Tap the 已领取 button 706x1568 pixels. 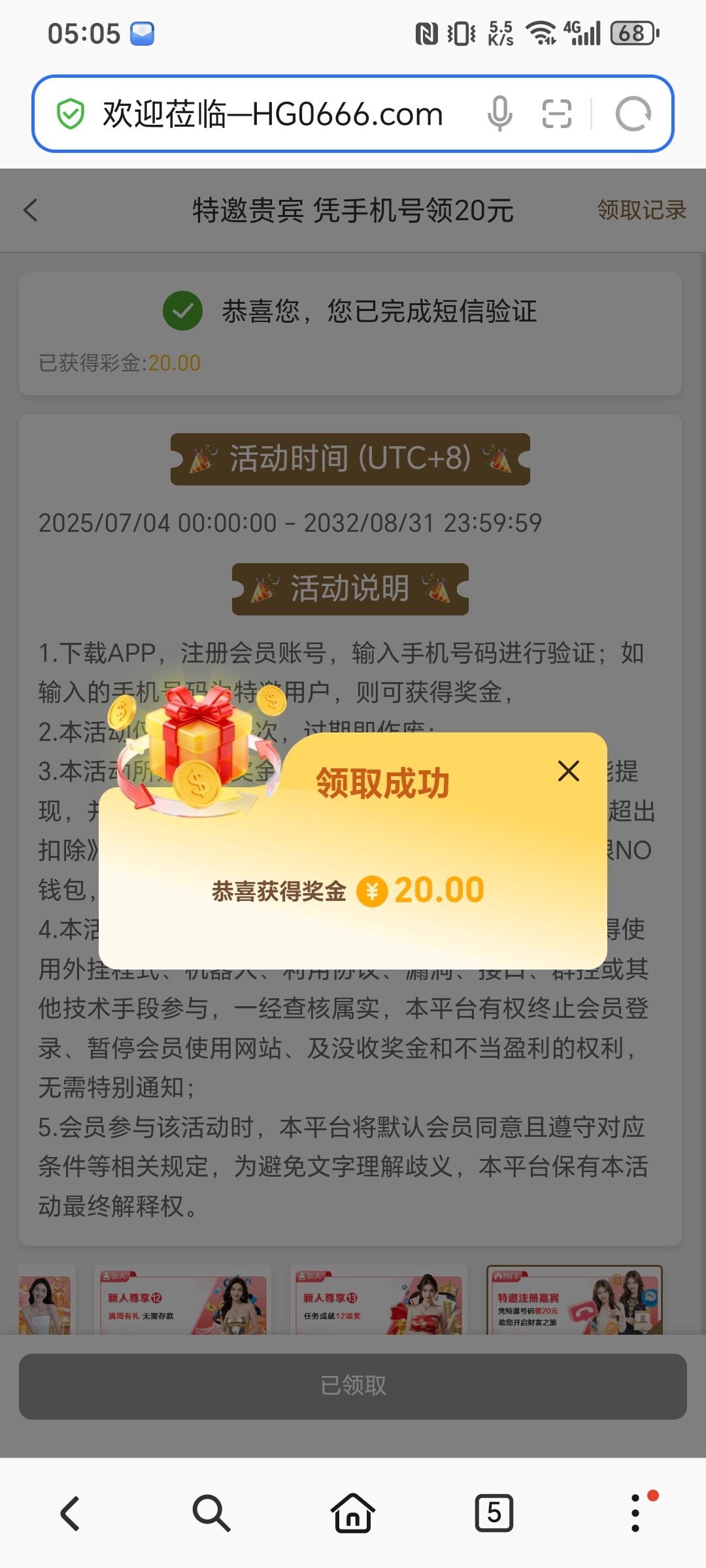point(353,1385)
